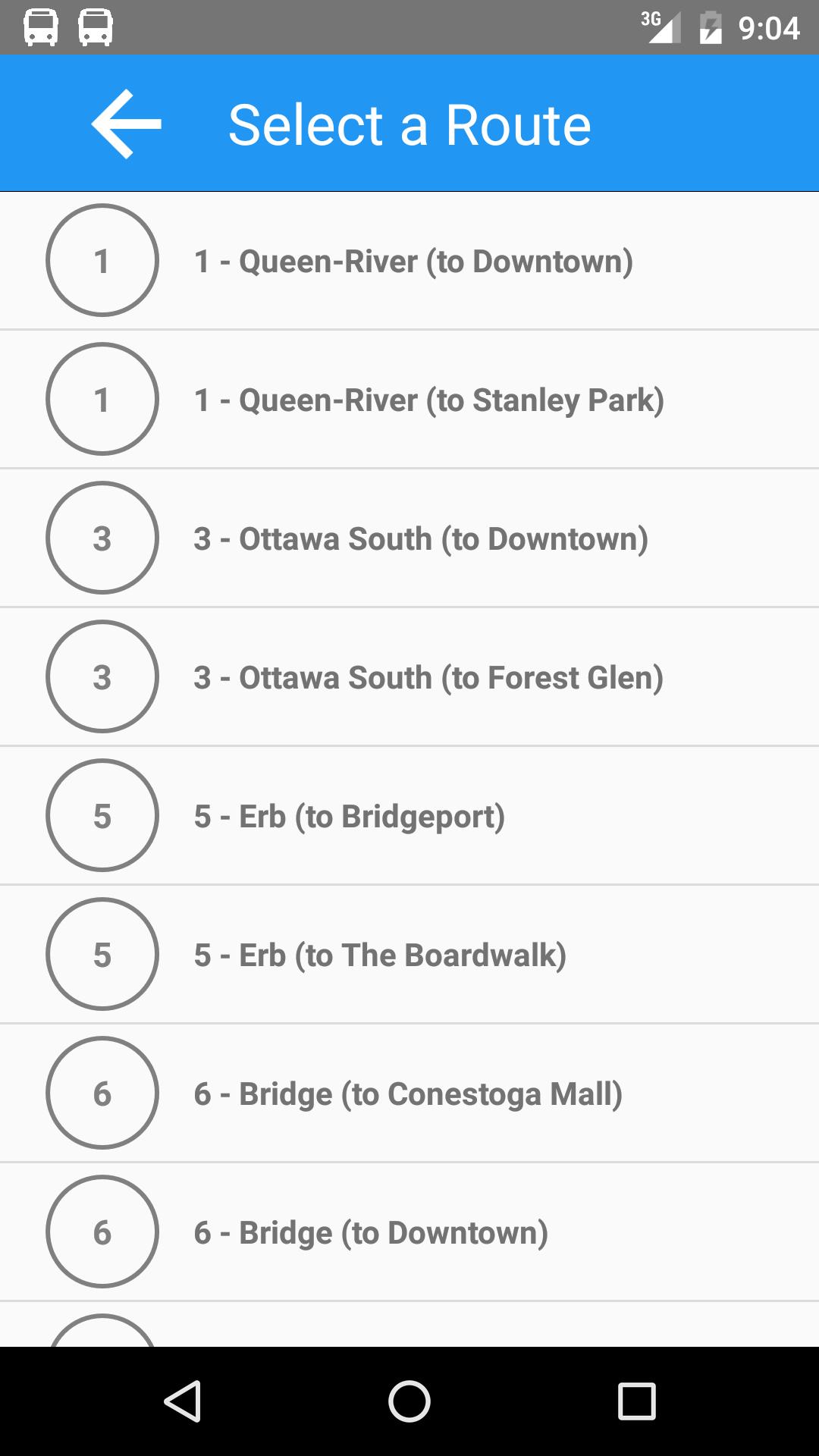The width and height of the screenshot is (819, 1456).
Task: Open route 3 - Ottawa South (to Downtown)
Action: coord(421,539)
